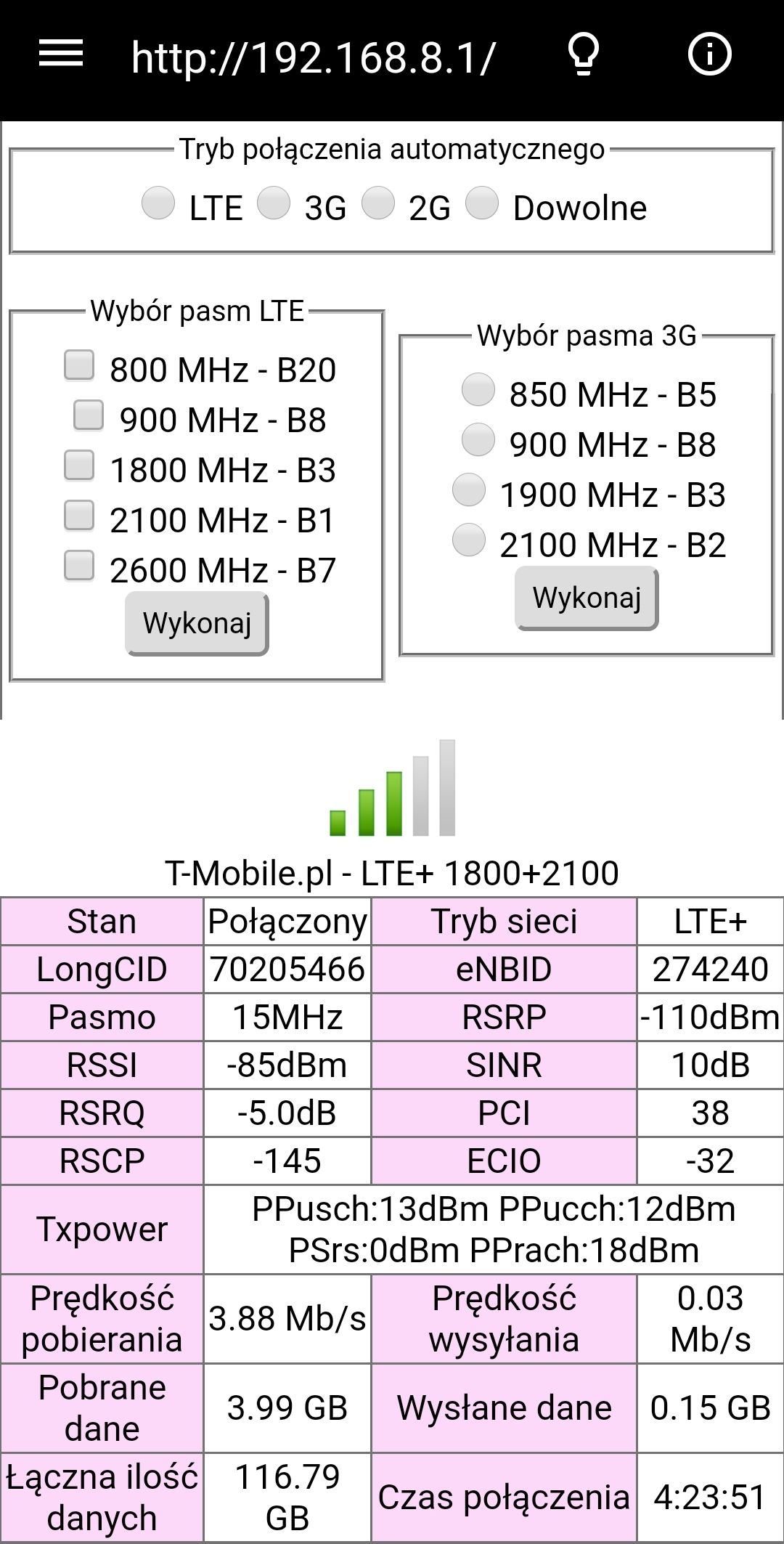Click Wykonaj in the Wybór pasma 3G box

(585, 598)
